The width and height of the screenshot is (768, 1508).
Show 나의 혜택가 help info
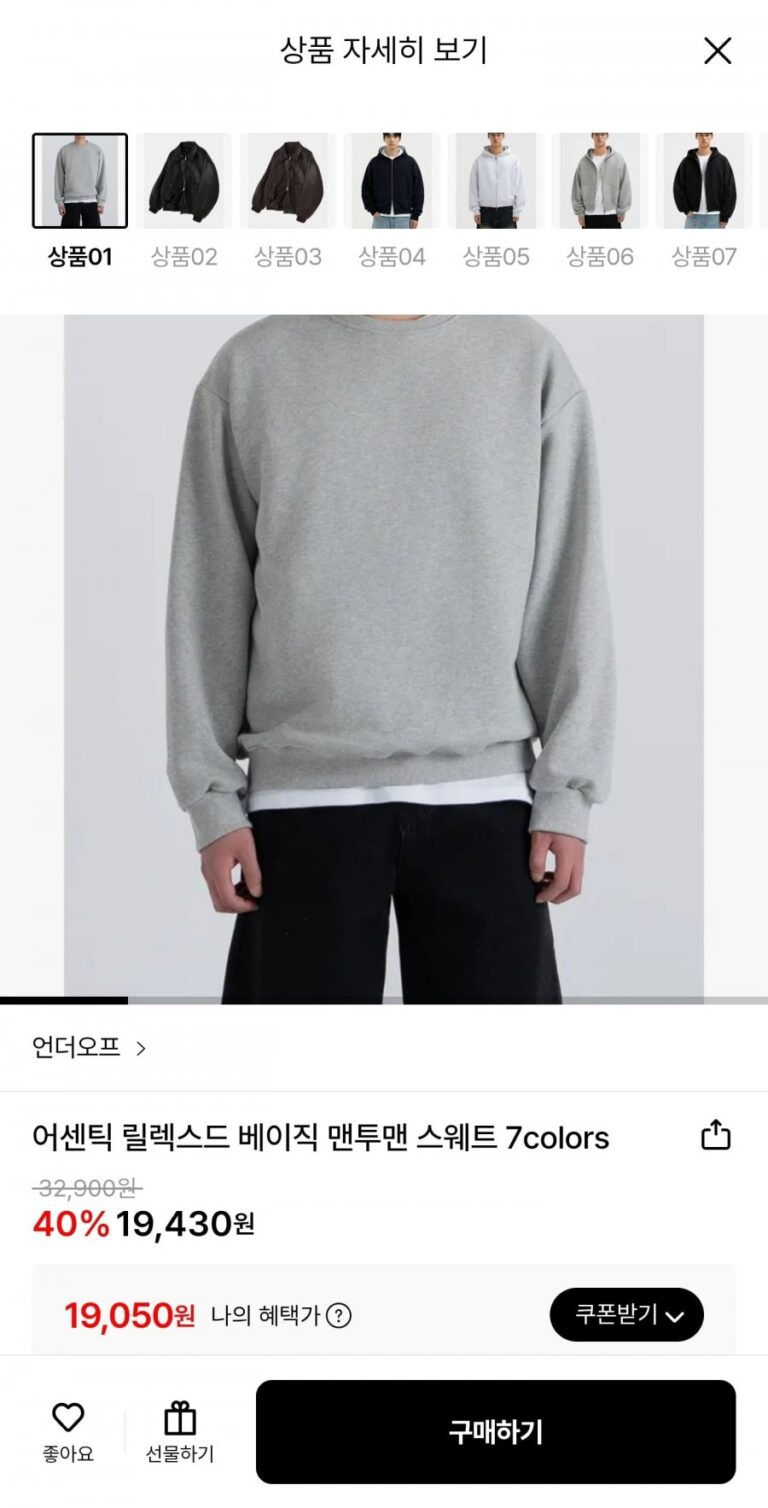click(339, 1316)
